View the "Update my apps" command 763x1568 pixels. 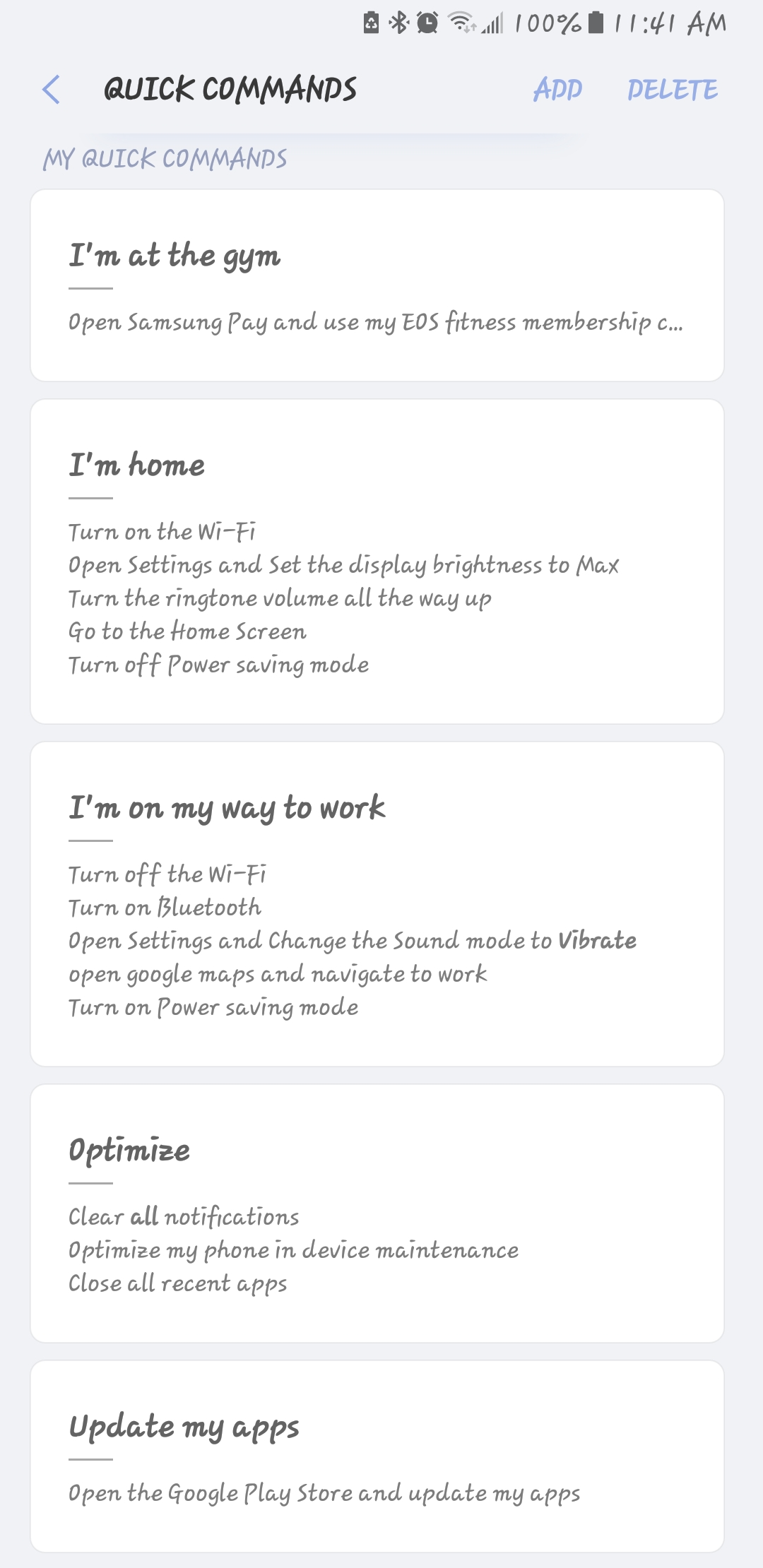coord(377,1456)
